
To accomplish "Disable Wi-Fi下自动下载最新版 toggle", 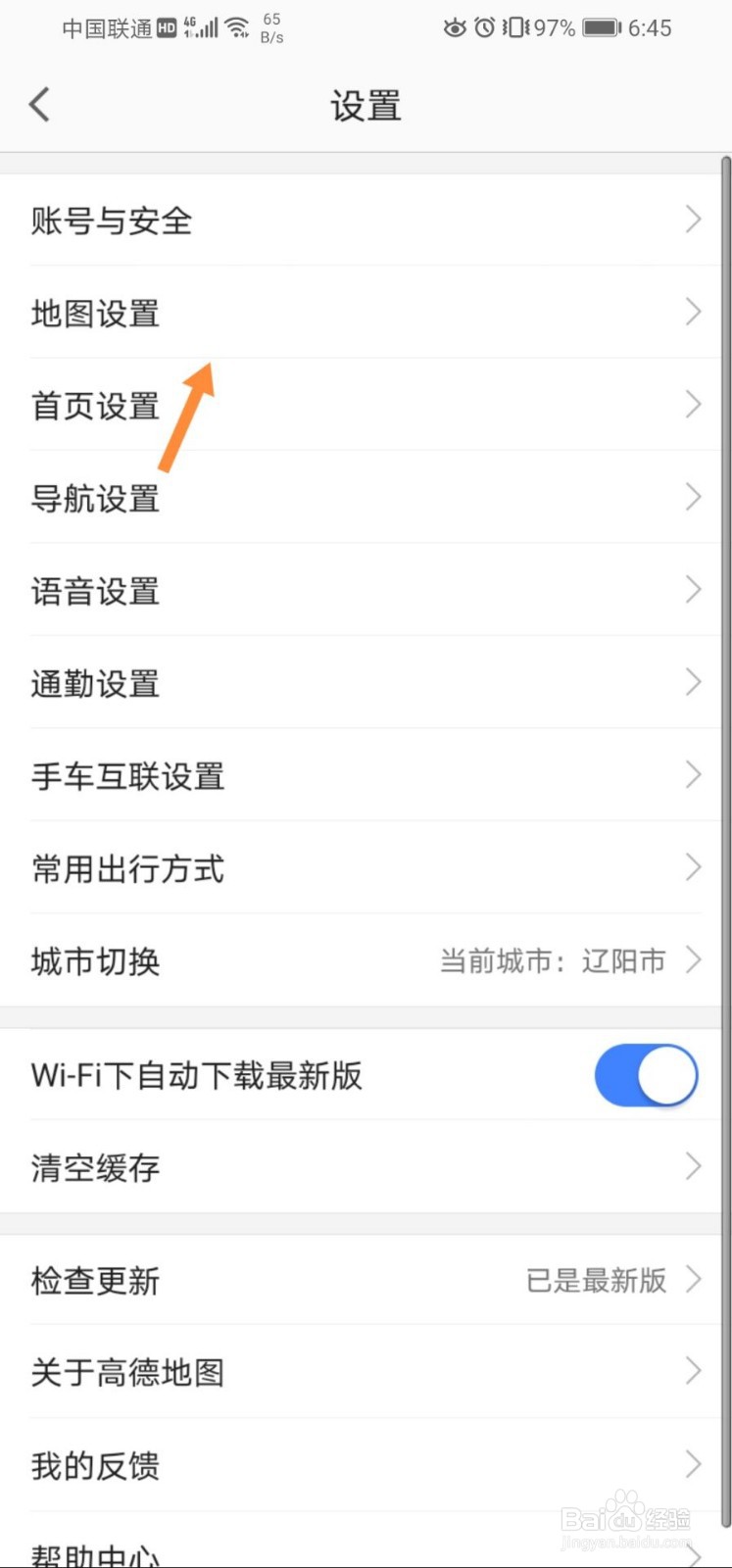I will coord(647,1075).
